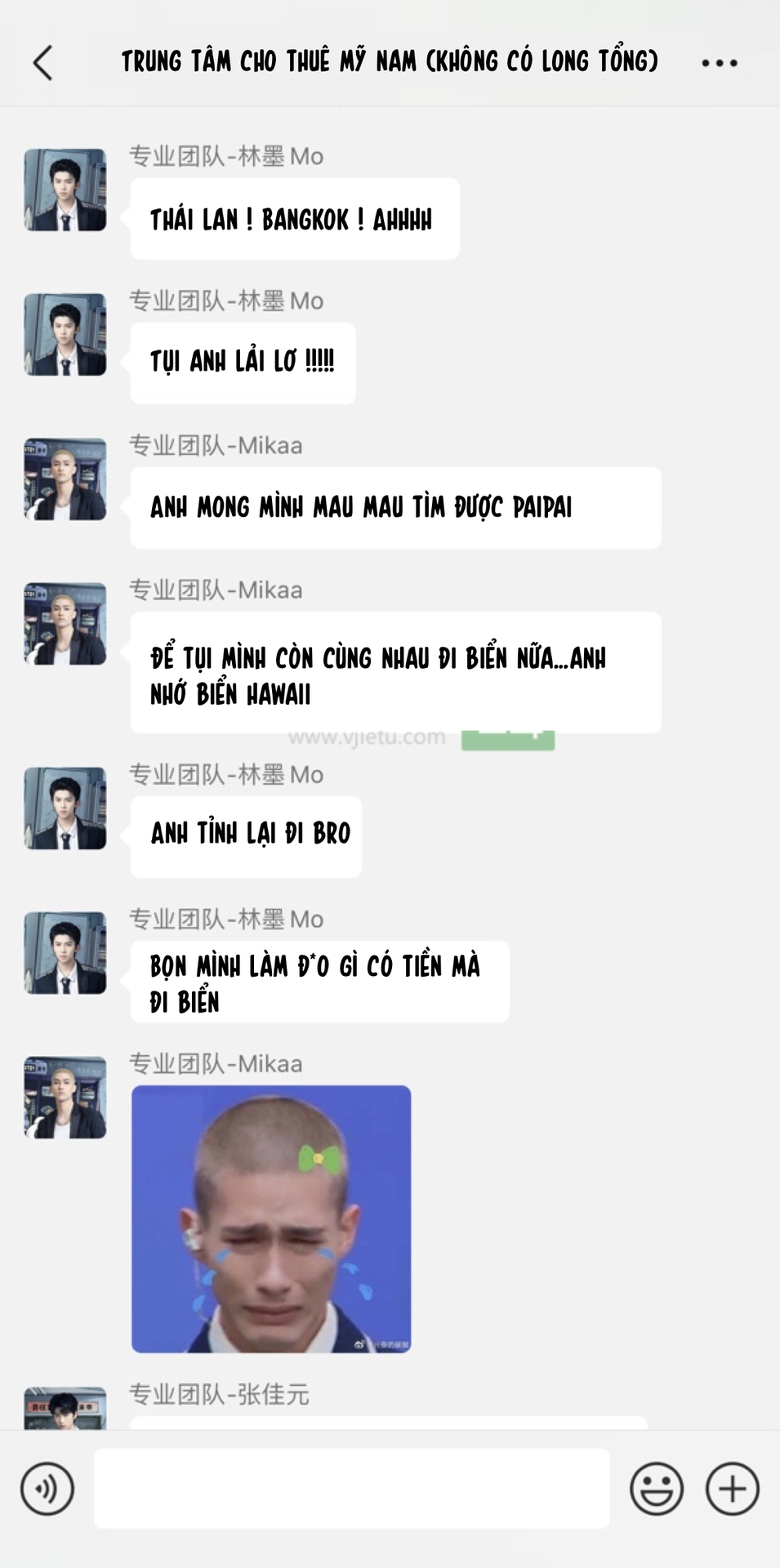Viewport: 780px width, 1568px height.
Task: Tap the message text field
Action: [x=351, y=1488]
